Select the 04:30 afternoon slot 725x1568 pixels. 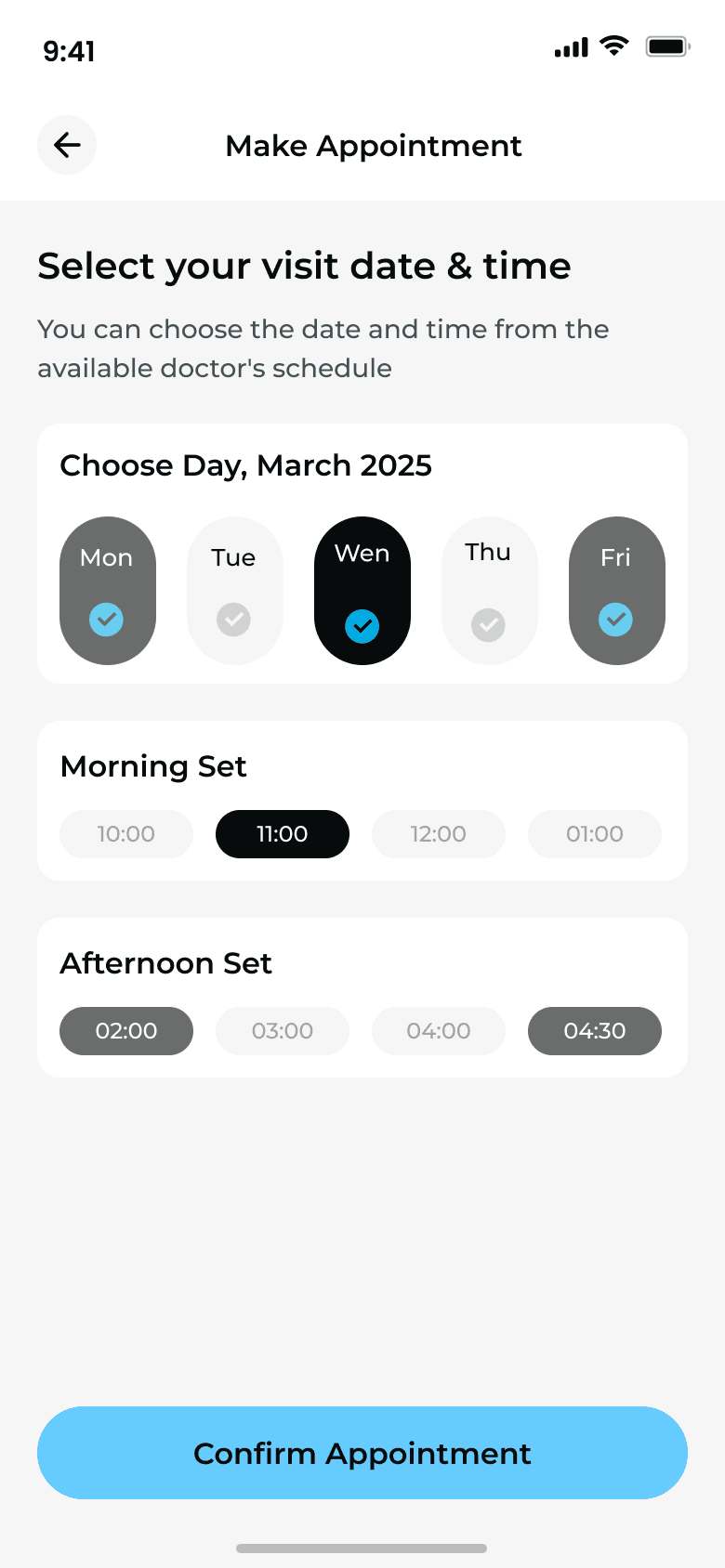[x=595, y=1031]
